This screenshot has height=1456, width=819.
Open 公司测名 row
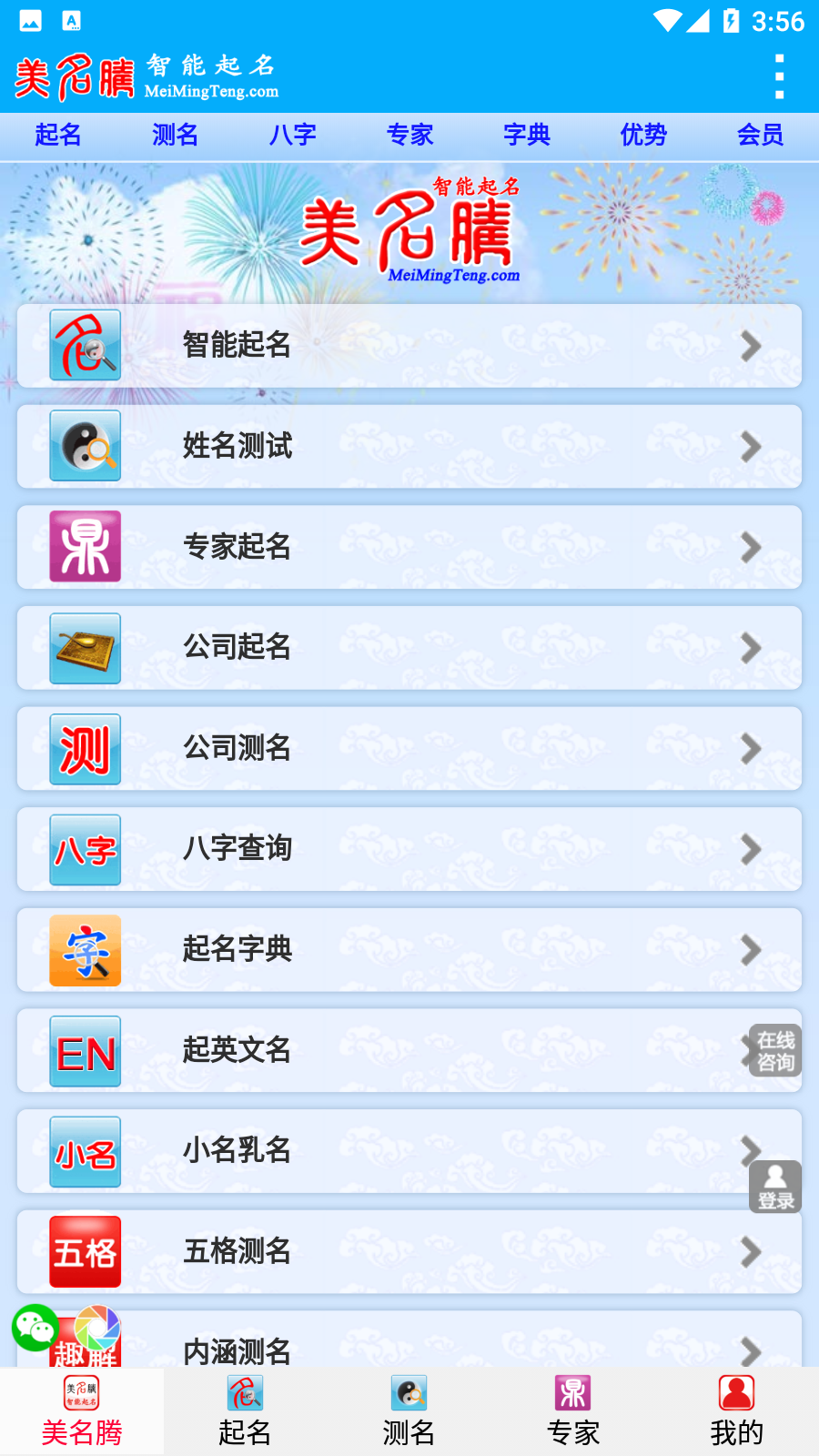409,748
